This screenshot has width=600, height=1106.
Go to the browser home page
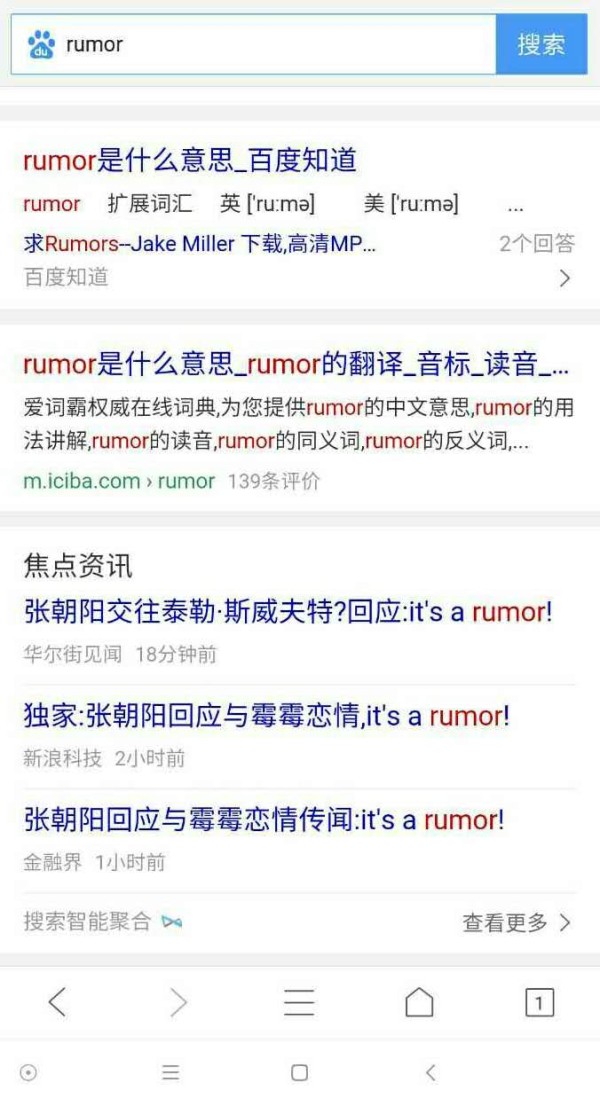tap(419, 1002)
